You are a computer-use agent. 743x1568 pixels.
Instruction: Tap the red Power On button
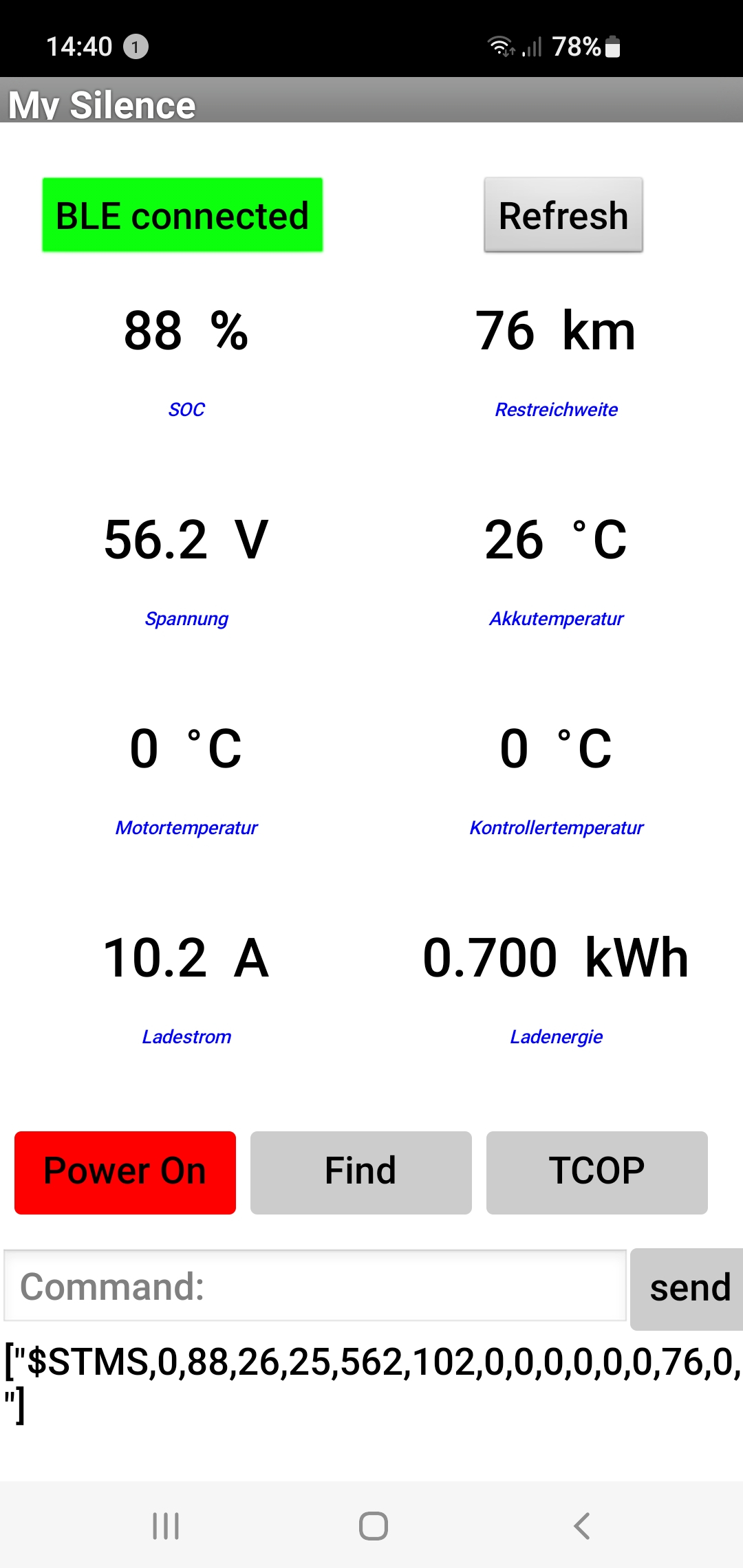point(125,1172)
